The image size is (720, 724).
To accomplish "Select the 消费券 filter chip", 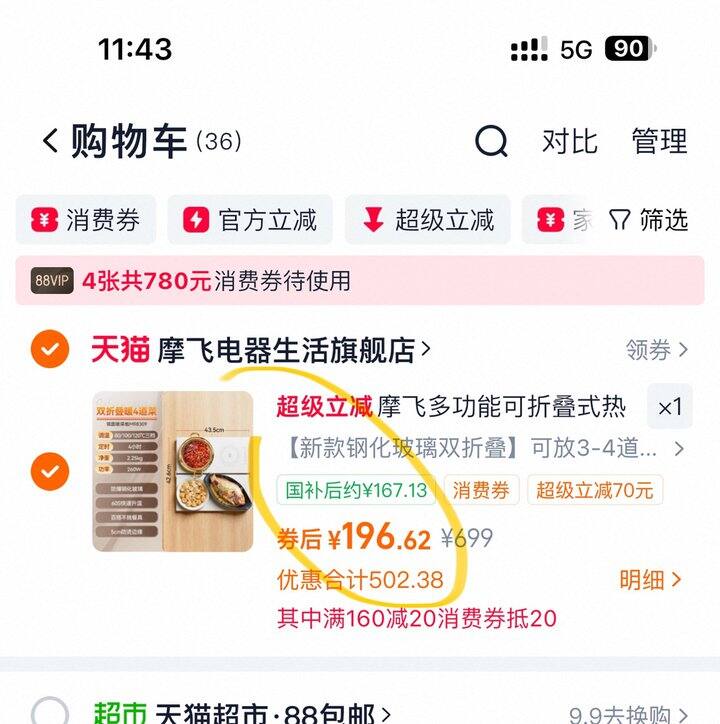I will tap(86, 220).
